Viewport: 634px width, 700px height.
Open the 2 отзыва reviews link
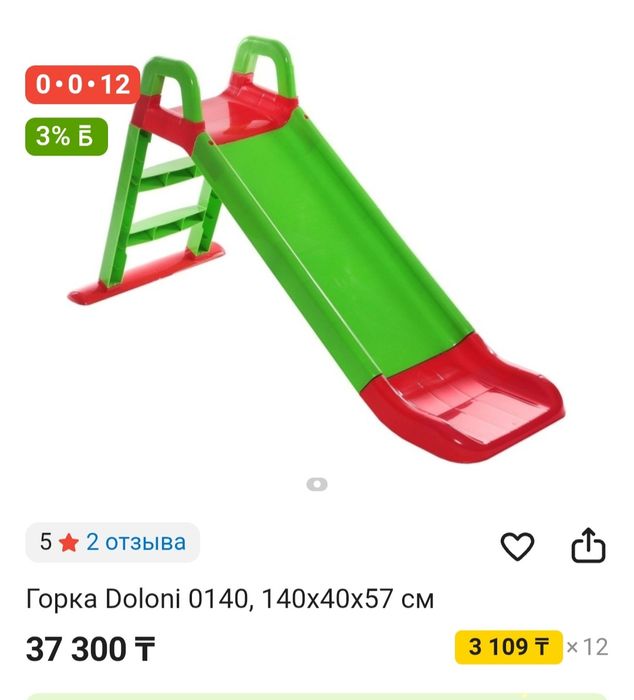coord(135,543)
